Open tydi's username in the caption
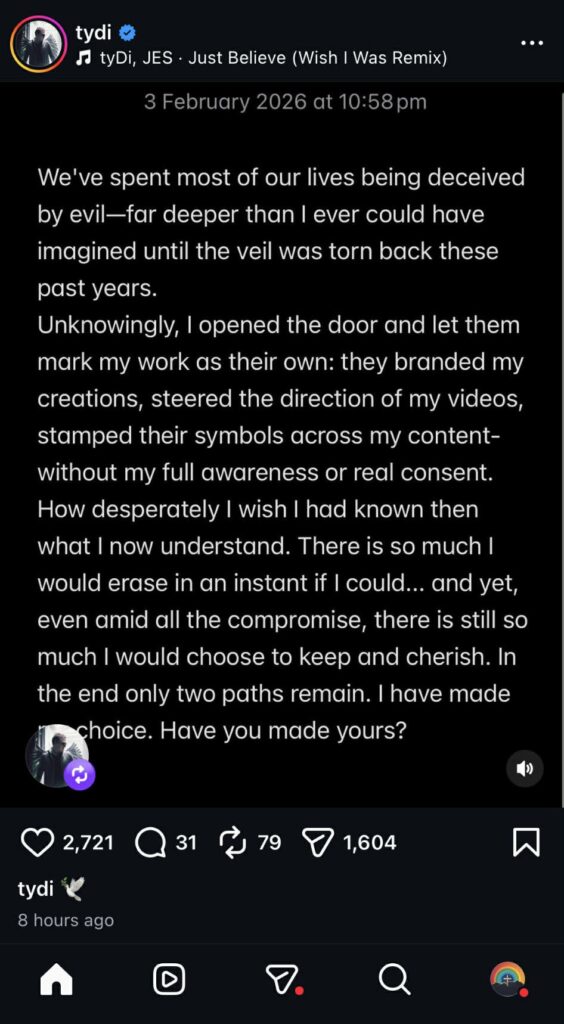 pos(35,888)
